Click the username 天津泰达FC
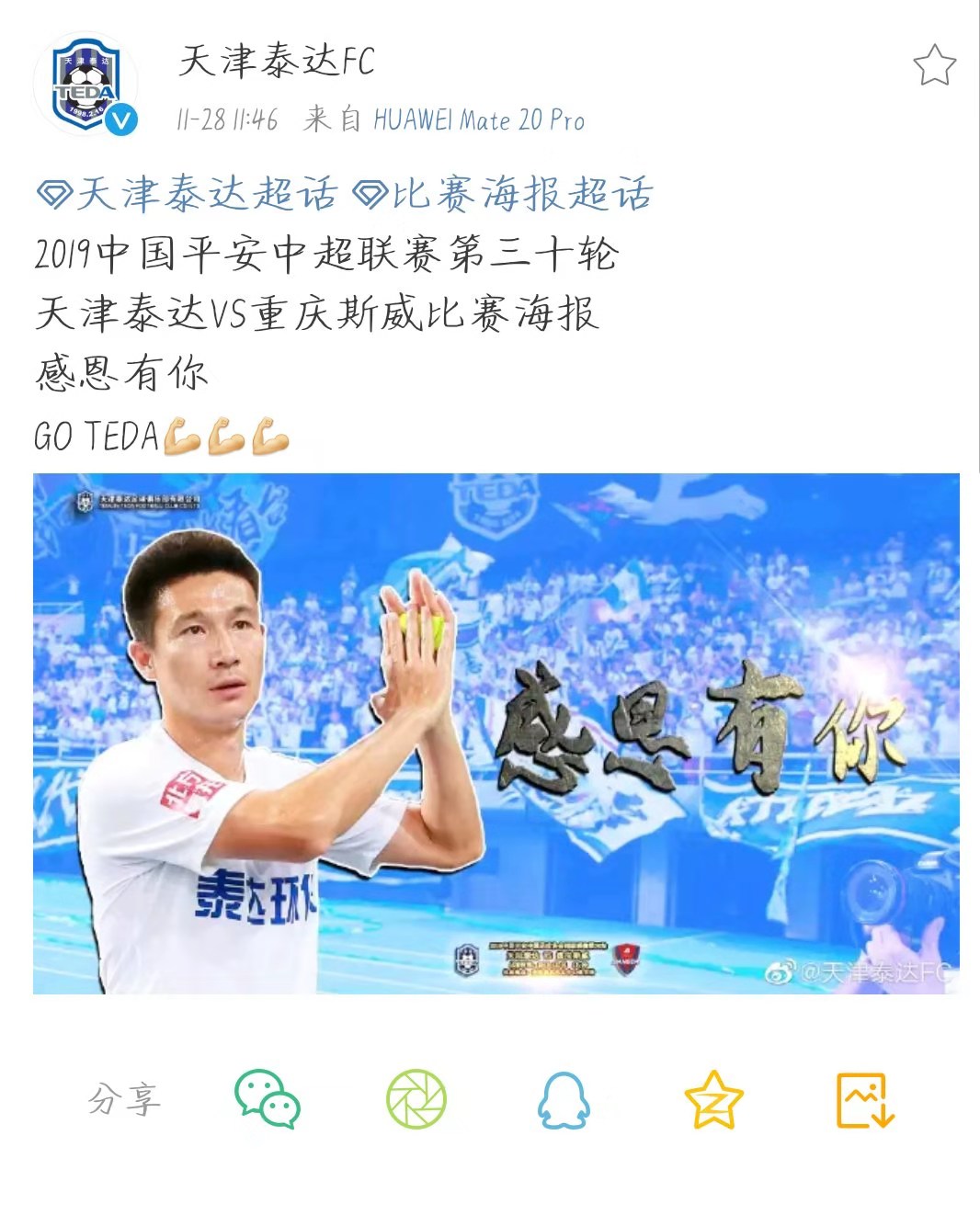This screenshot has height=1215, width=980. coord(278,61)
